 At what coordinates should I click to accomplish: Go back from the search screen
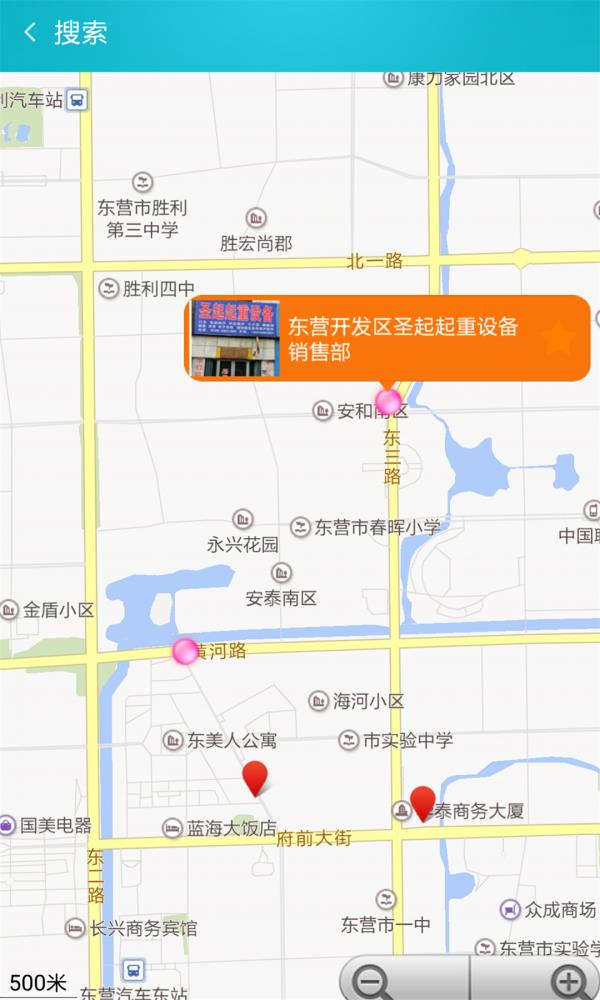pos(30,33)
